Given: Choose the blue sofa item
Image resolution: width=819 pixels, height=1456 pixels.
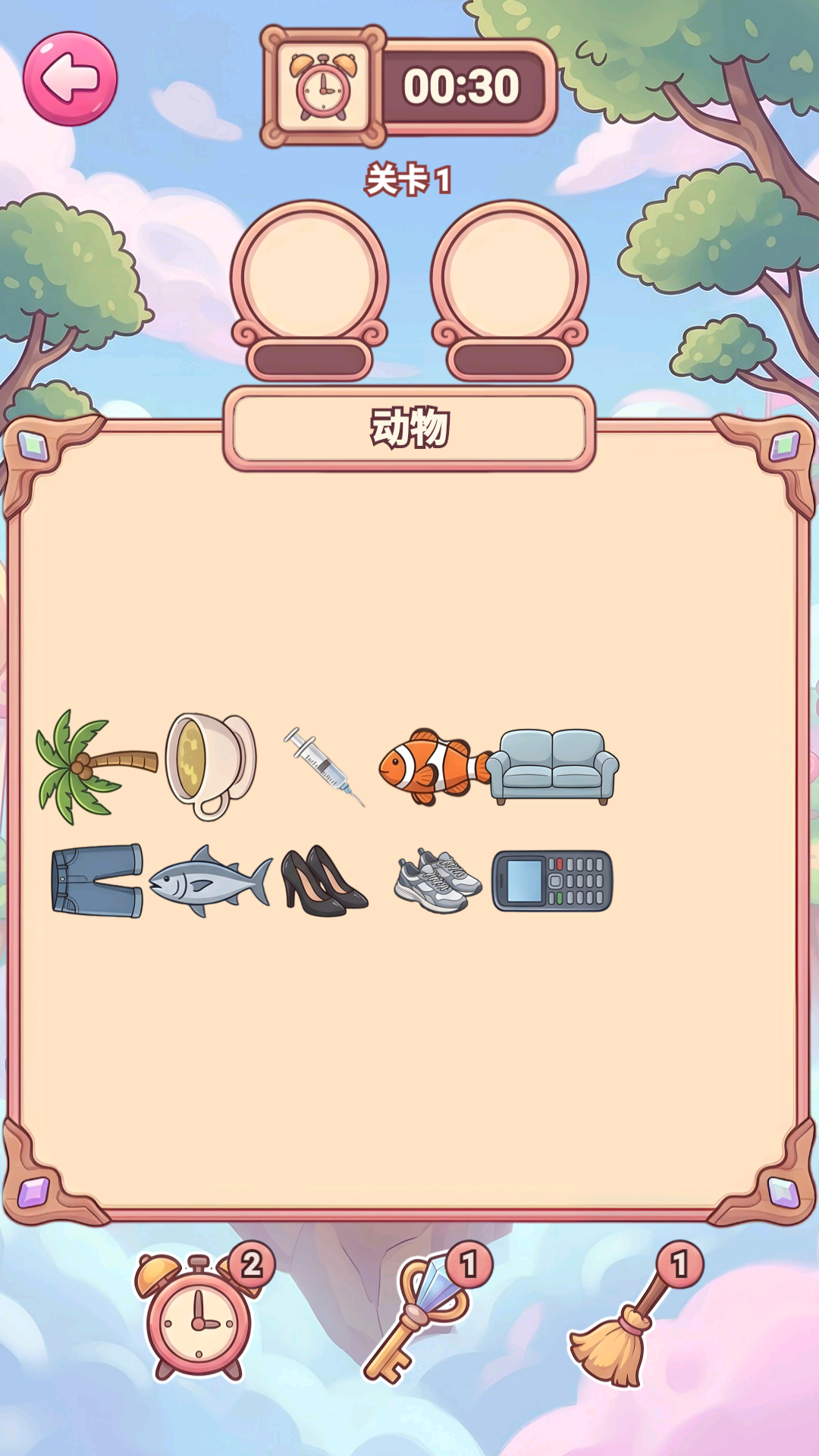Looking at the screenshot, I should click(553, 767).
